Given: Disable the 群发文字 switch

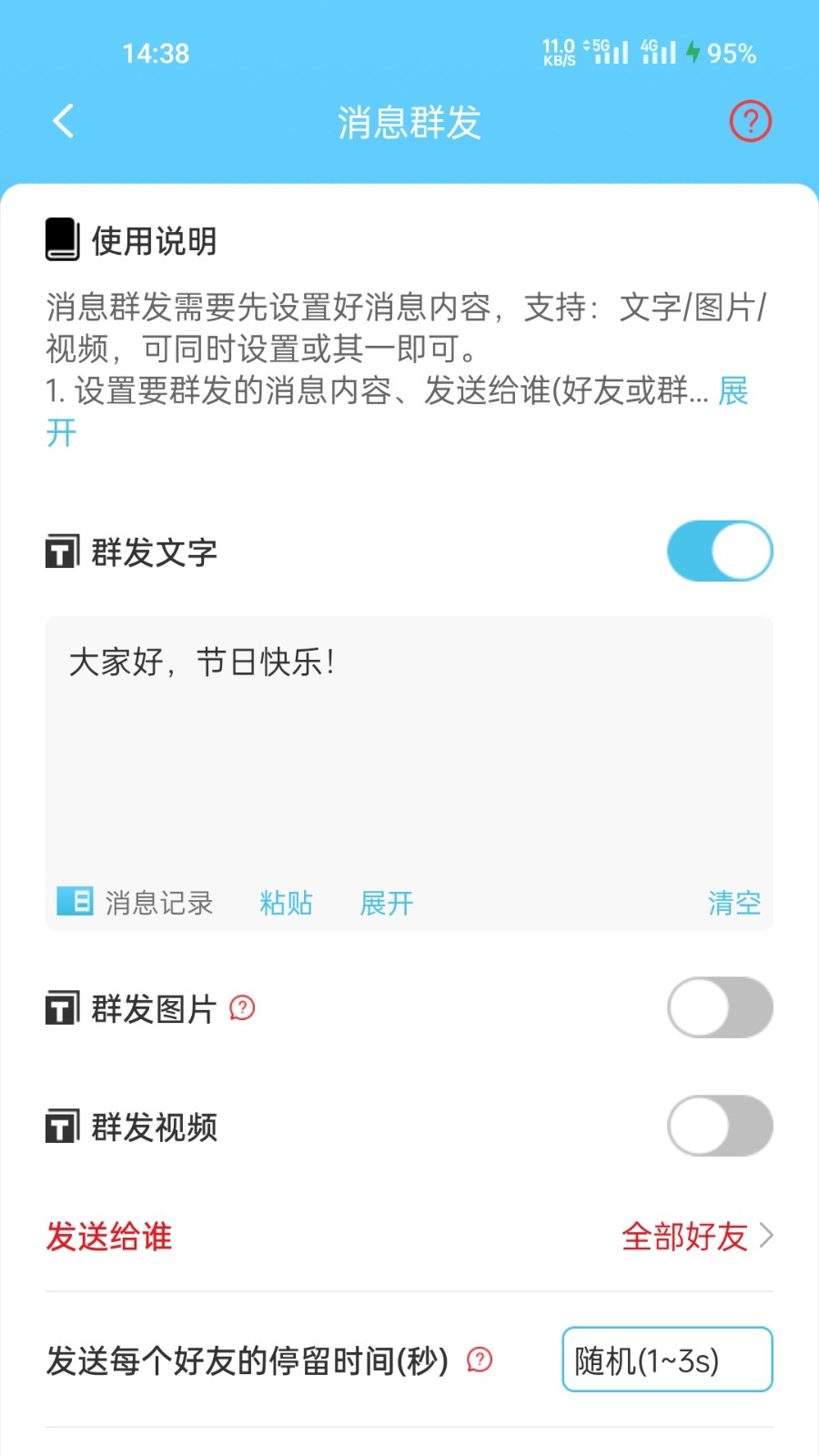Looking at the screenshot, I should point(719,551).
